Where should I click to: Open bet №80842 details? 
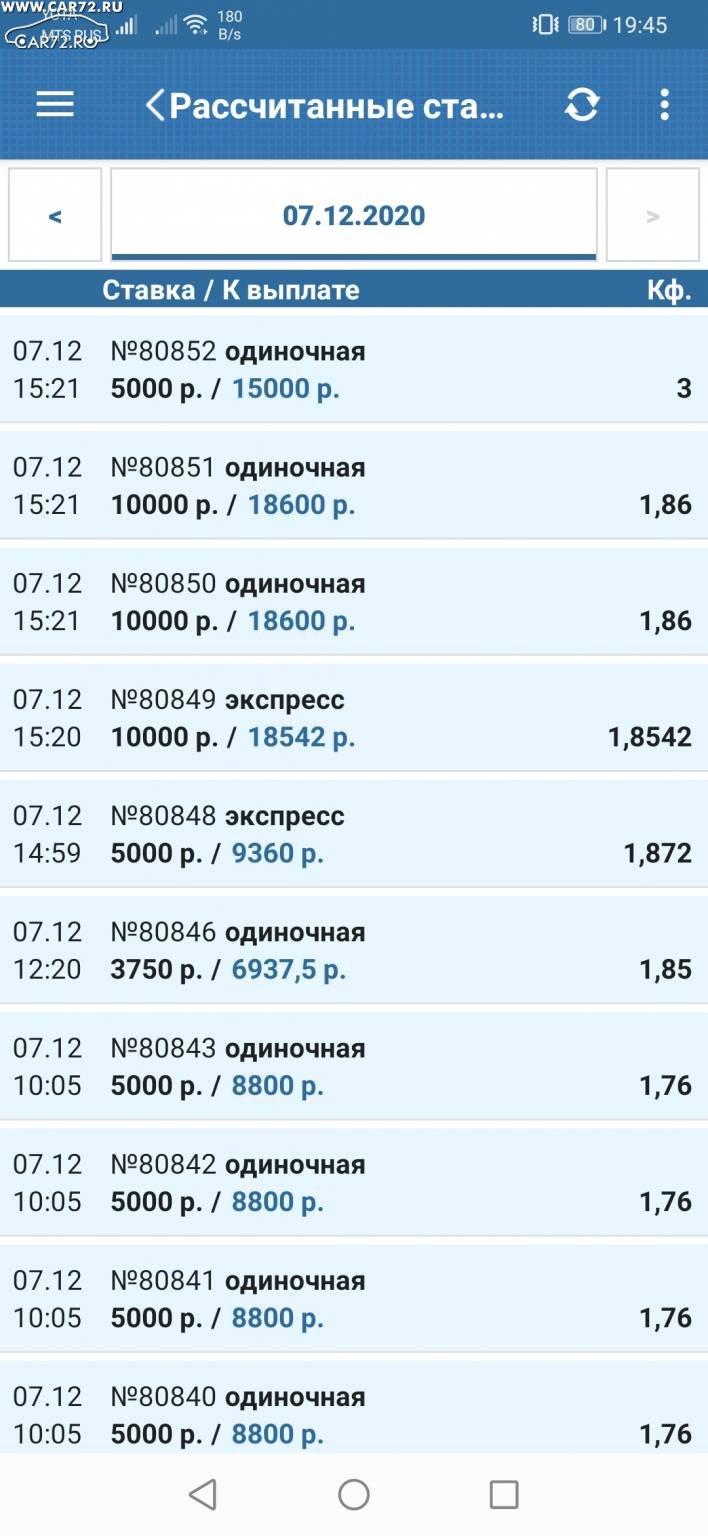click(354, 1182)
